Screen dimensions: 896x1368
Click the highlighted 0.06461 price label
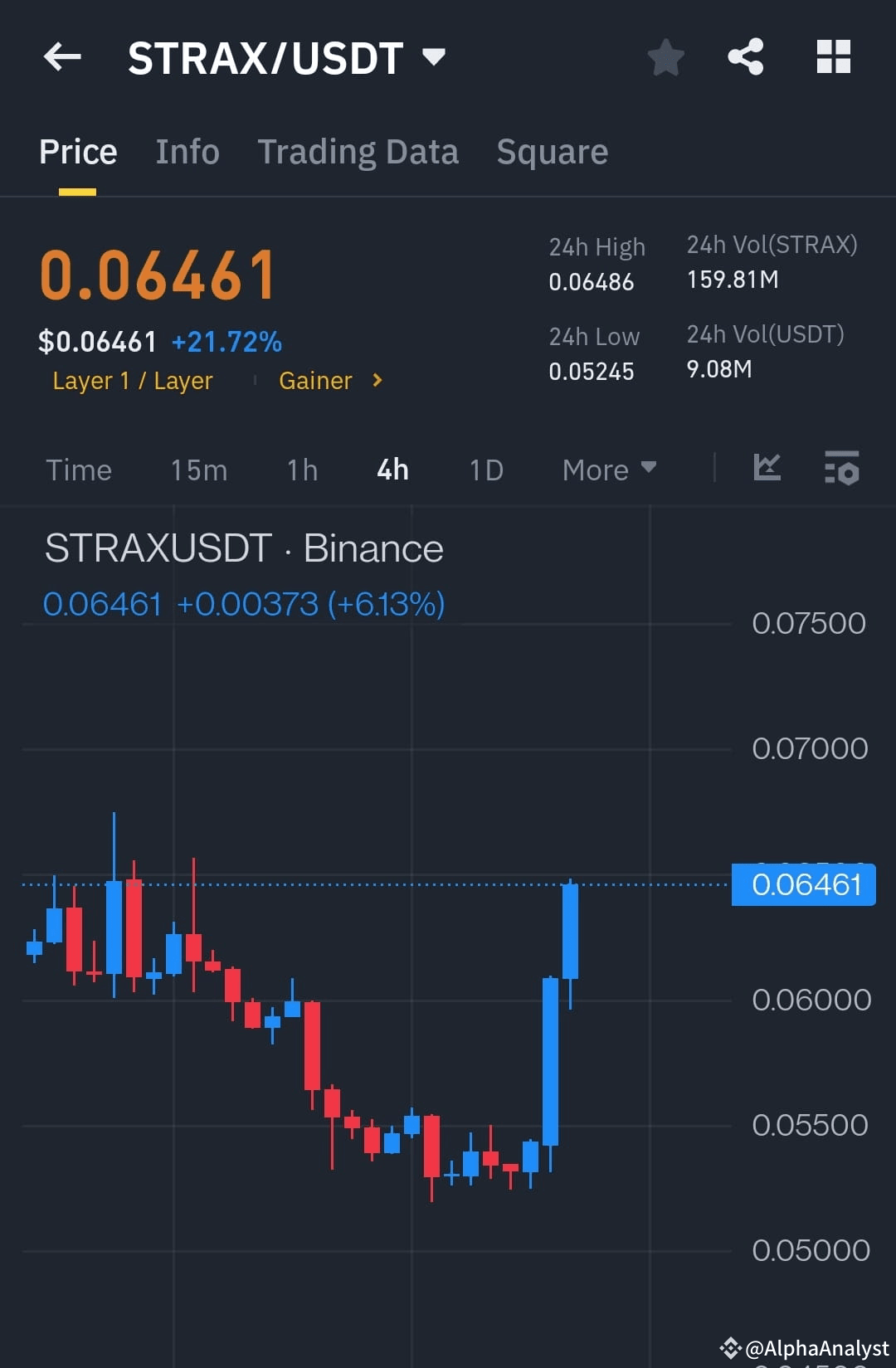[x=801, y=884]
